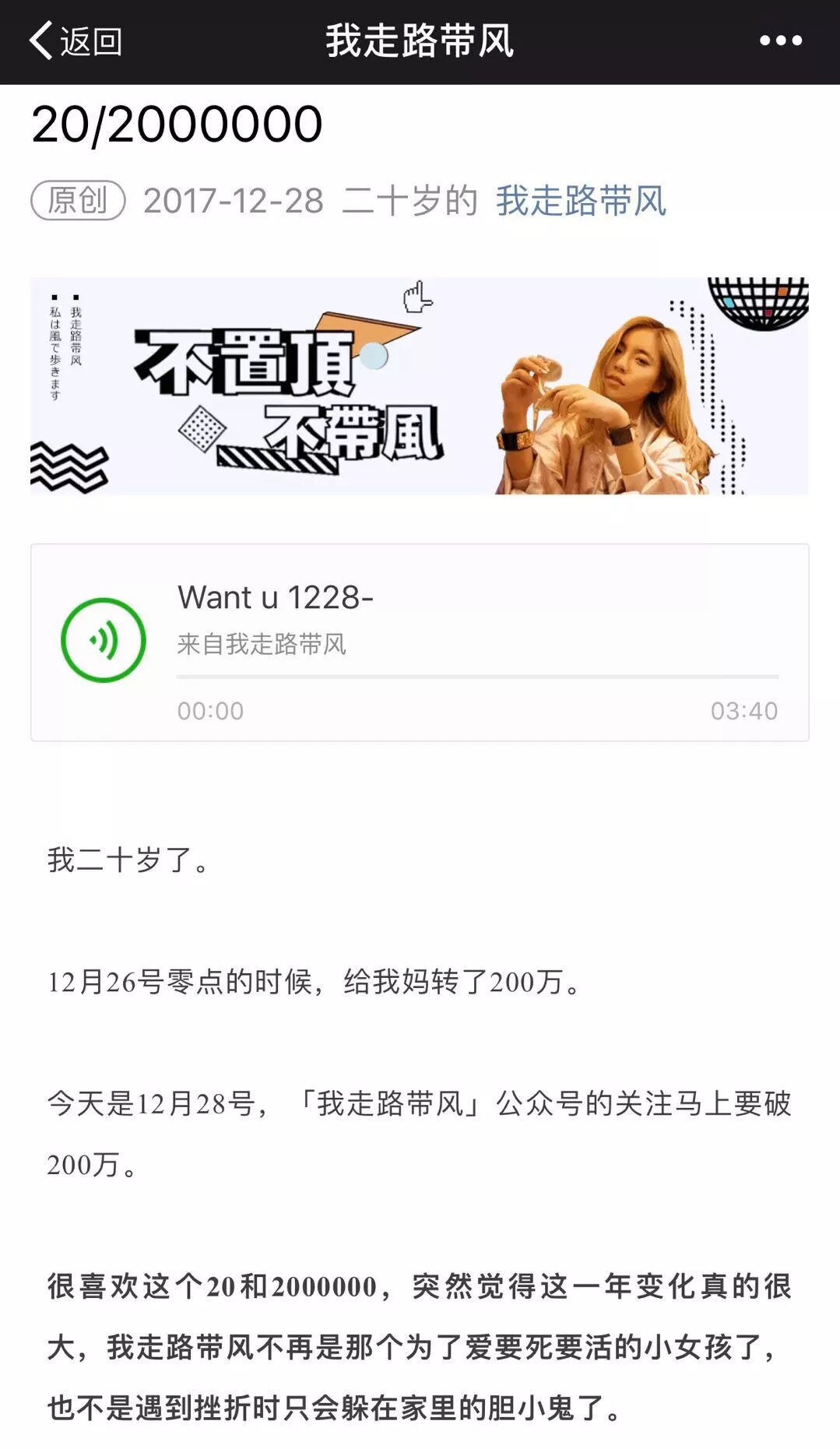Play the Want u 1228- audio
Screen dimensions: 840x1449
point(104,640)
